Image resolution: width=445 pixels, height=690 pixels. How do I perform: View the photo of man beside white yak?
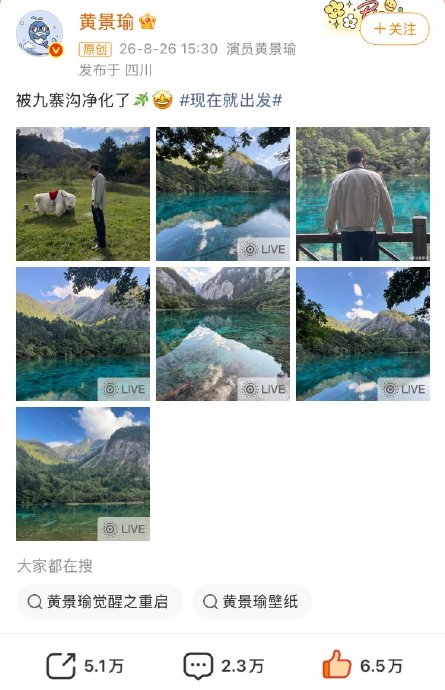[83, 194]
